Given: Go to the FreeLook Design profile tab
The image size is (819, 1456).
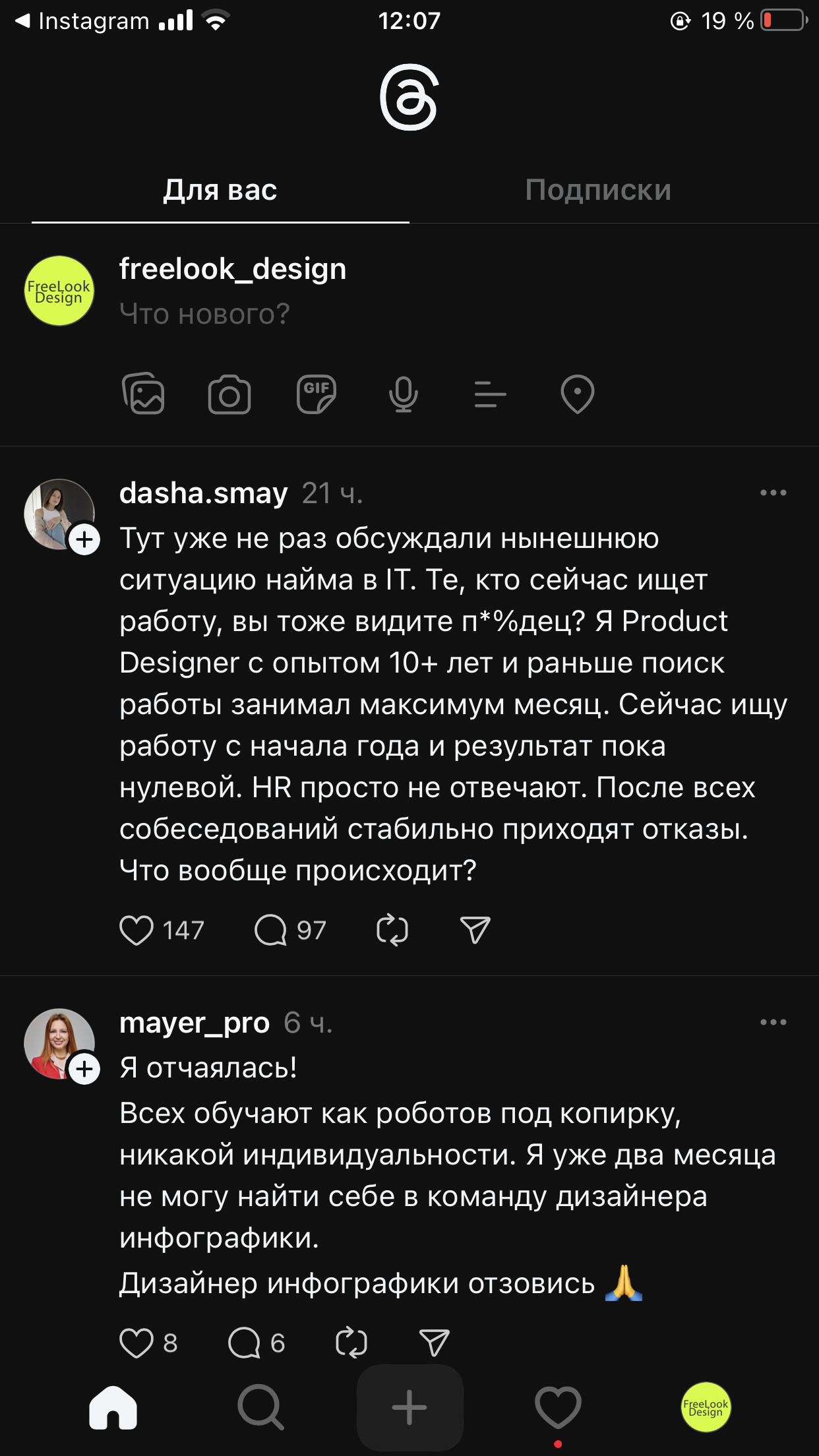Looking at the screenshot, I should (706, 1407).
